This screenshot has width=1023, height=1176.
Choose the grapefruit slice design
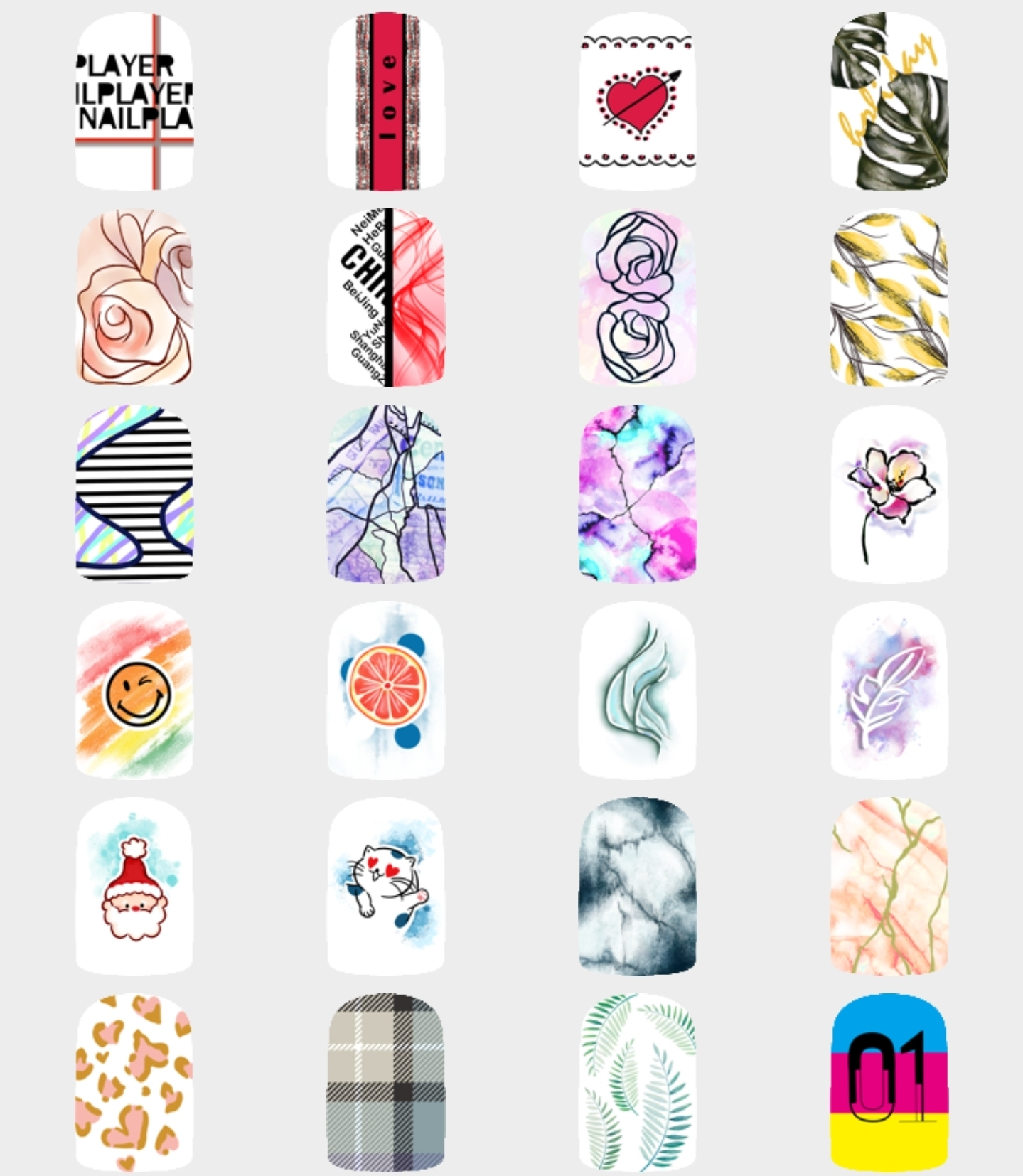coord(386,690)
